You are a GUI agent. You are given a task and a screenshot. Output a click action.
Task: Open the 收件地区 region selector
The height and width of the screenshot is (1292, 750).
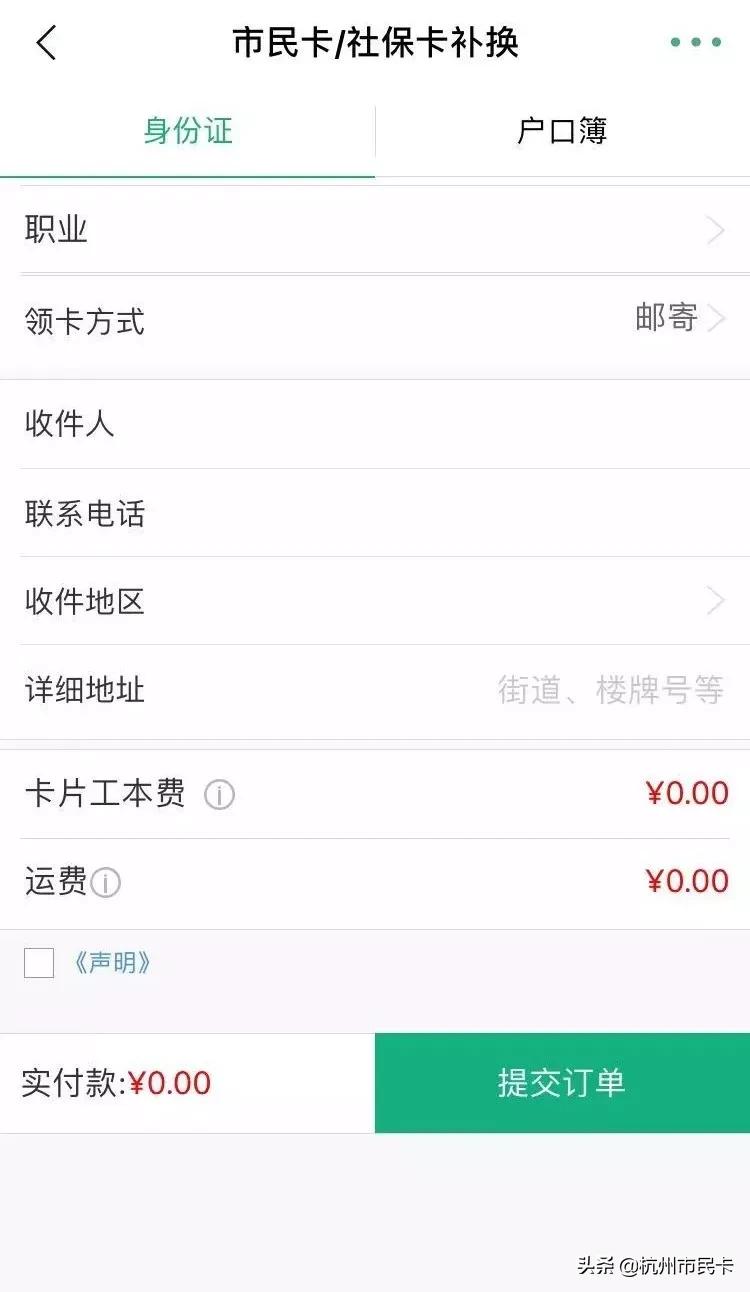(375, 600)
